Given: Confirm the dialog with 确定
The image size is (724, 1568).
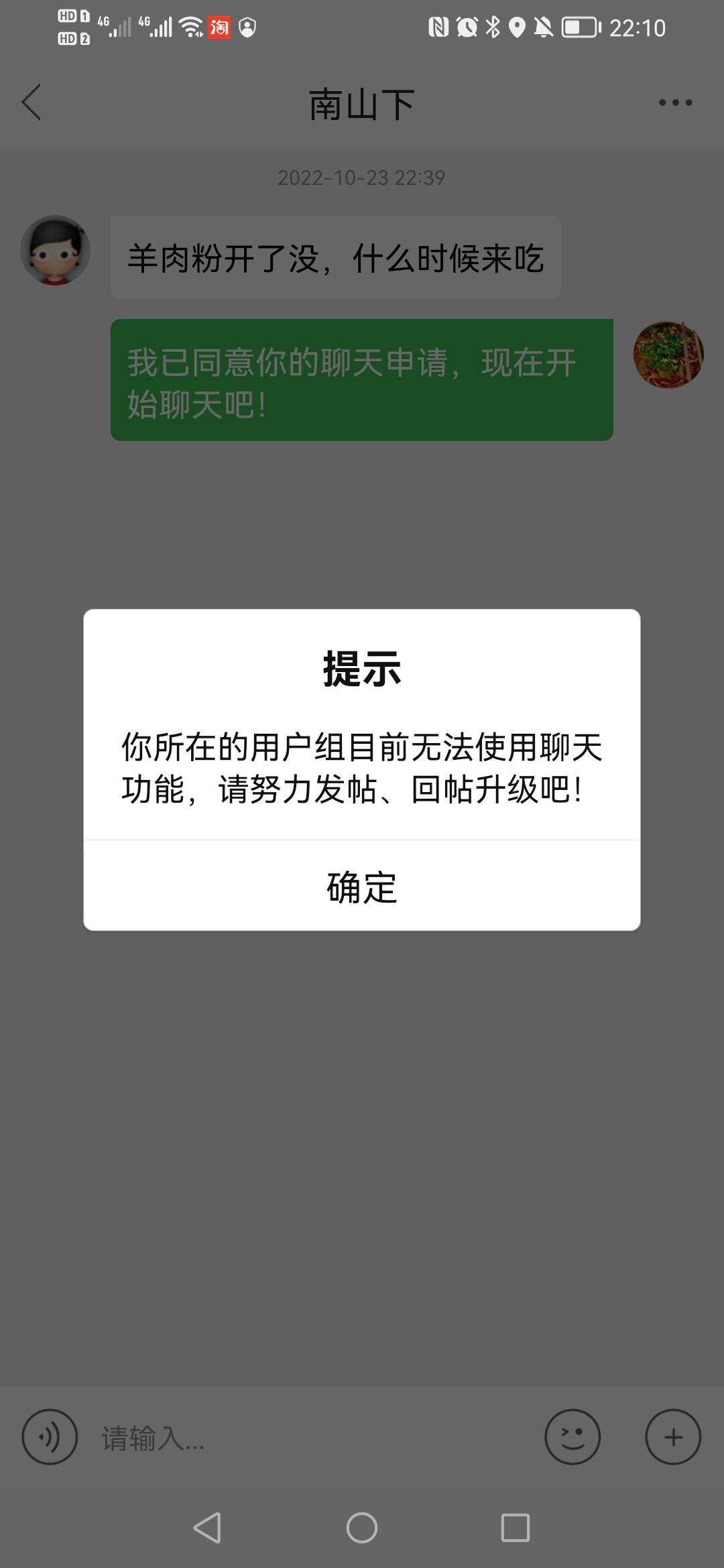Looking at the screenshot, I should (362, 886).
